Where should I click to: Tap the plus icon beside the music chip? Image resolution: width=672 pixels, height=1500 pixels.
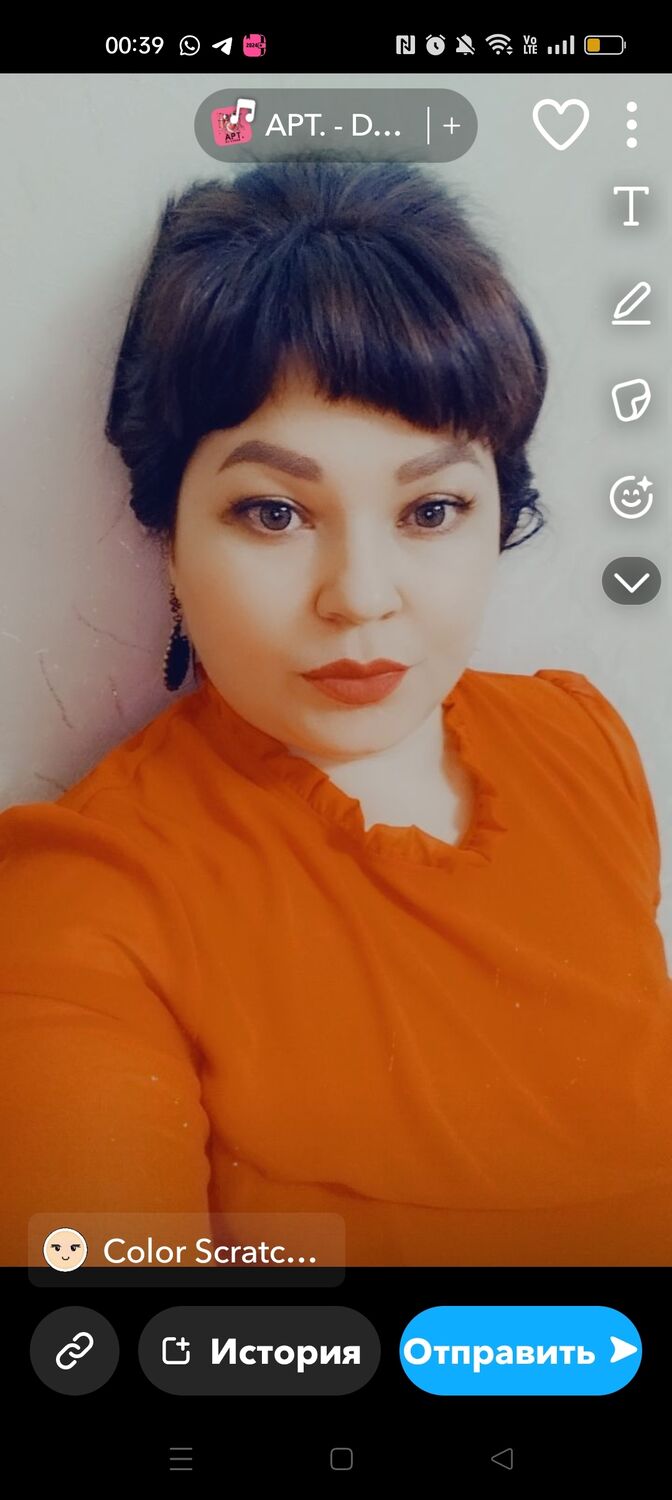452,126
